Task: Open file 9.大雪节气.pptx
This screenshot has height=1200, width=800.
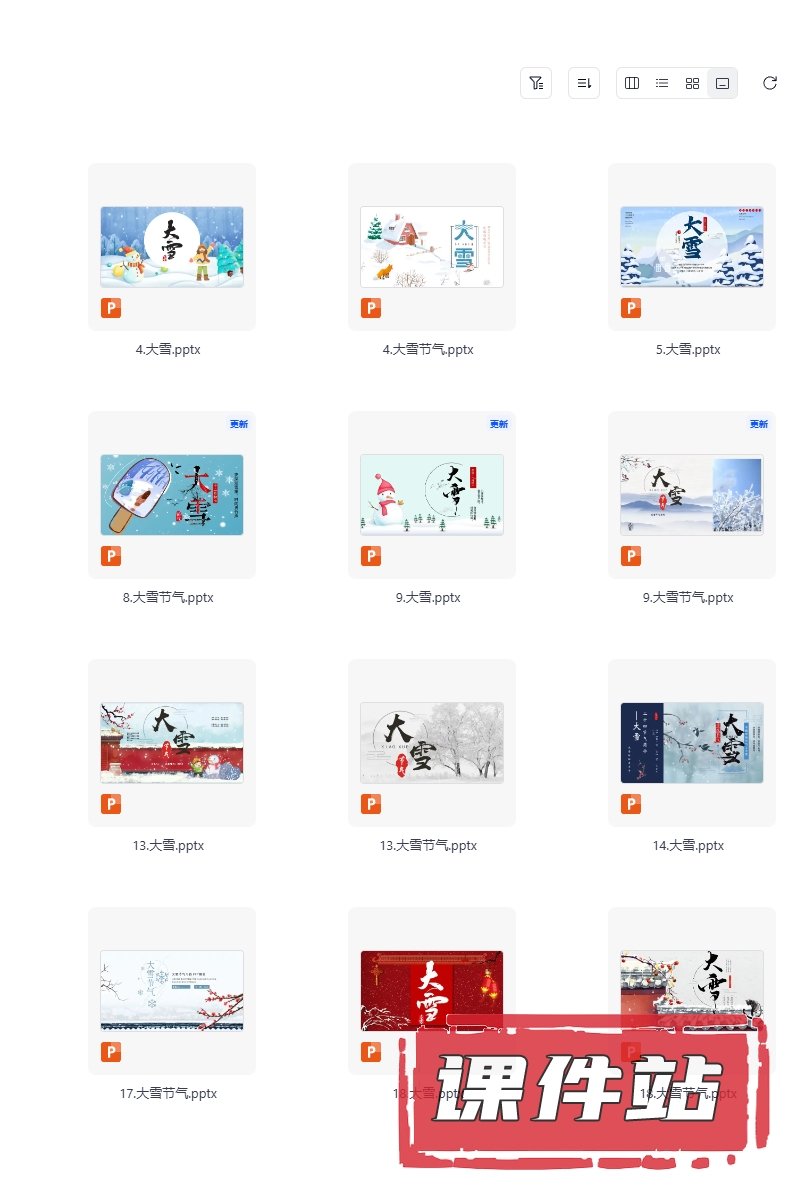Action: click(x=692, y=495)
